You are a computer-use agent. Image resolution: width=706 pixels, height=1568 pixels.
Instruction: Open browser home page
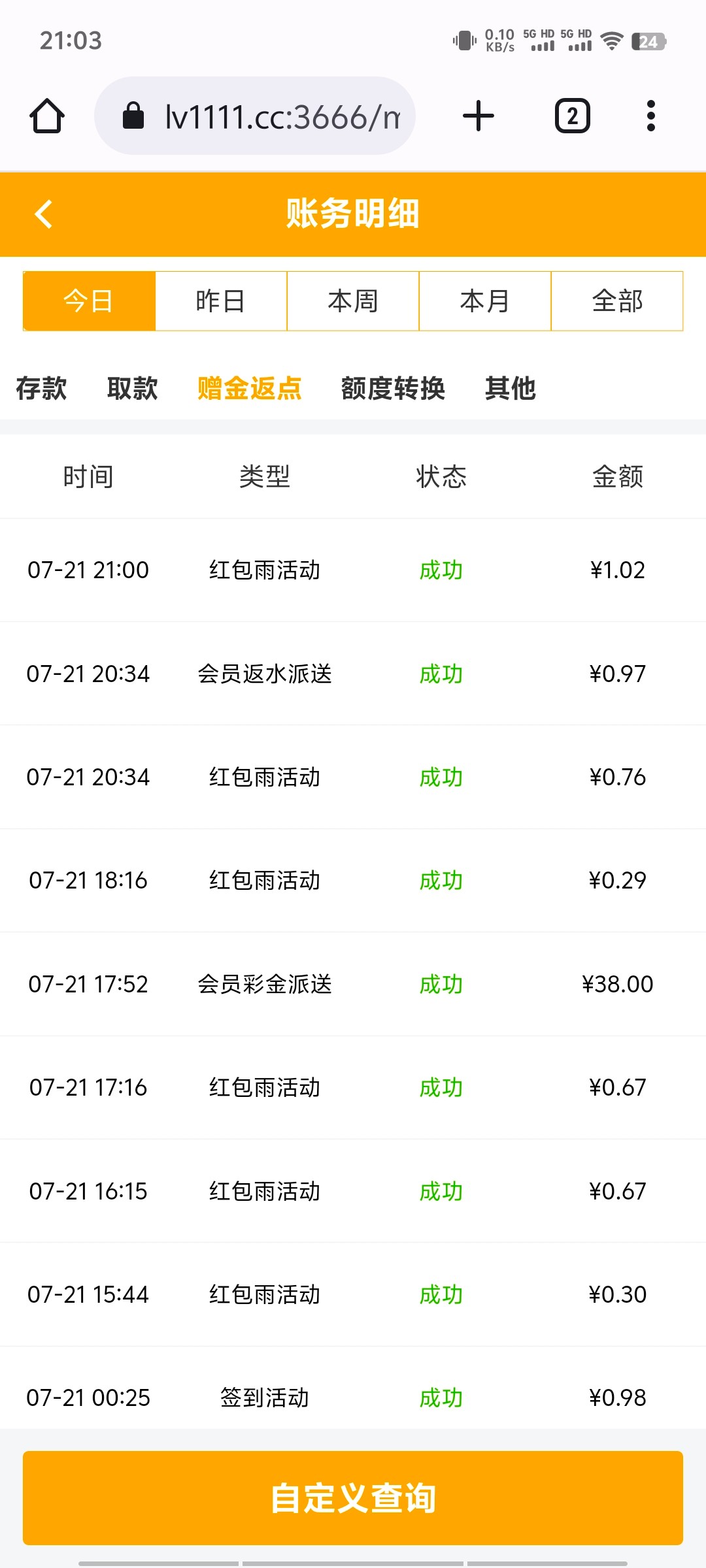point(47,116)
